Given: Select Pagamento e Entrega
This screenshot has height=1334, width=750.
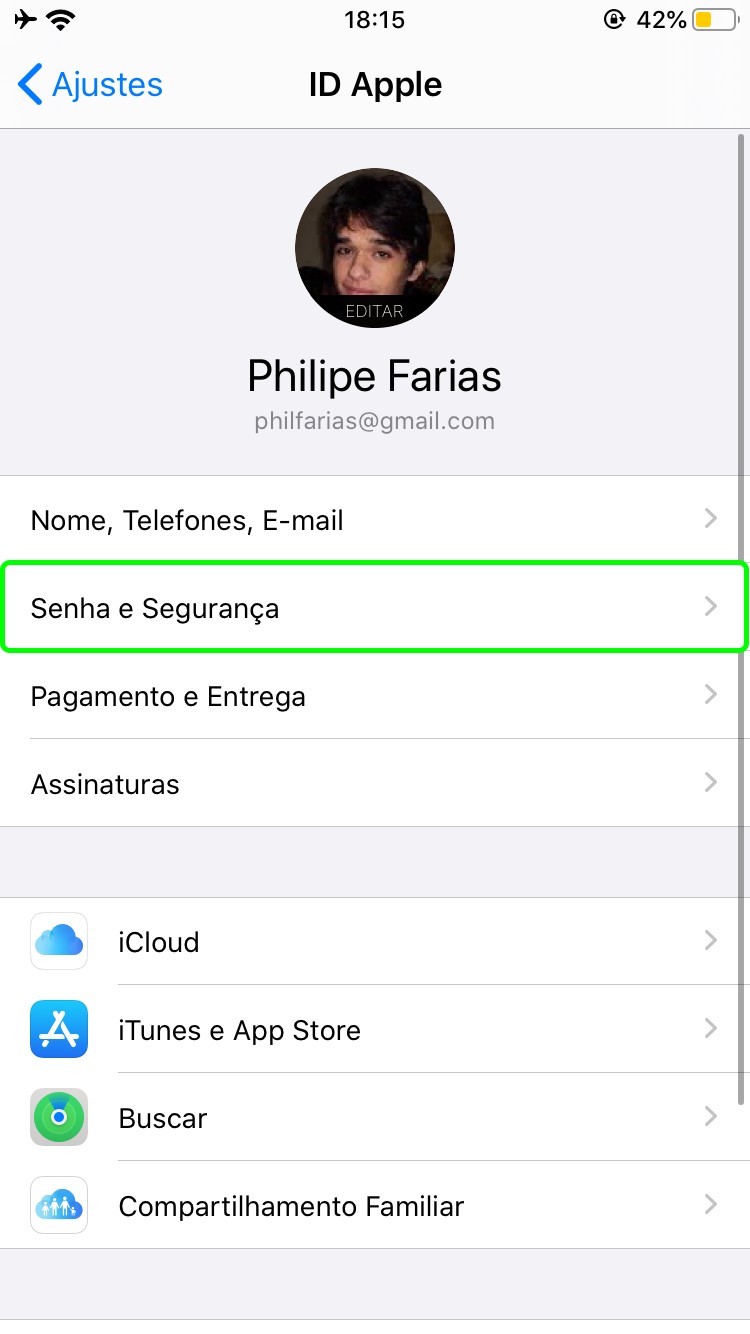Looking at the screenshot, I should click(x=374, y=696).
